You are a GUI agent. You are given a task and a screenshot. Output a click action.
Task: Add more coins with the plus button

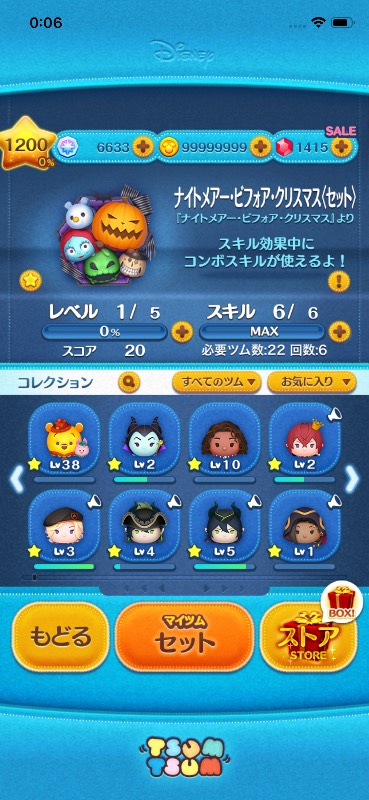coord(260,147)
